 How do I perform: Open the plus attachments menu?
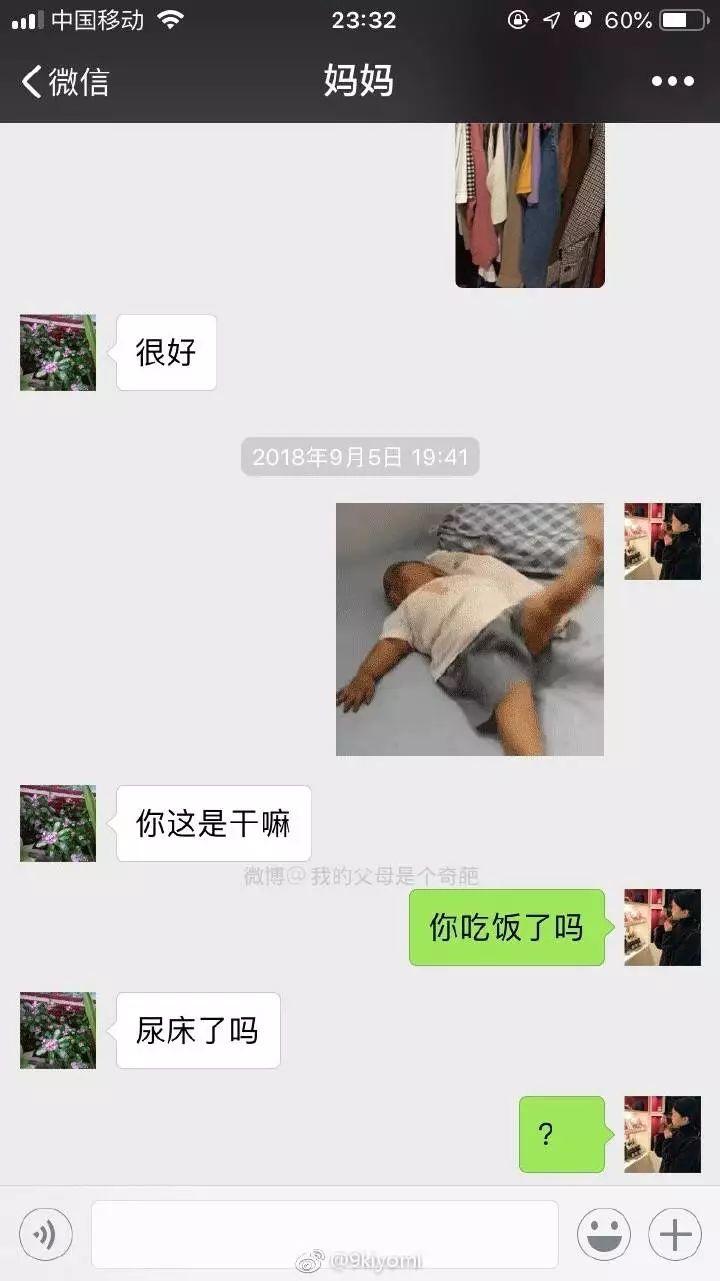click(675, 1234)
